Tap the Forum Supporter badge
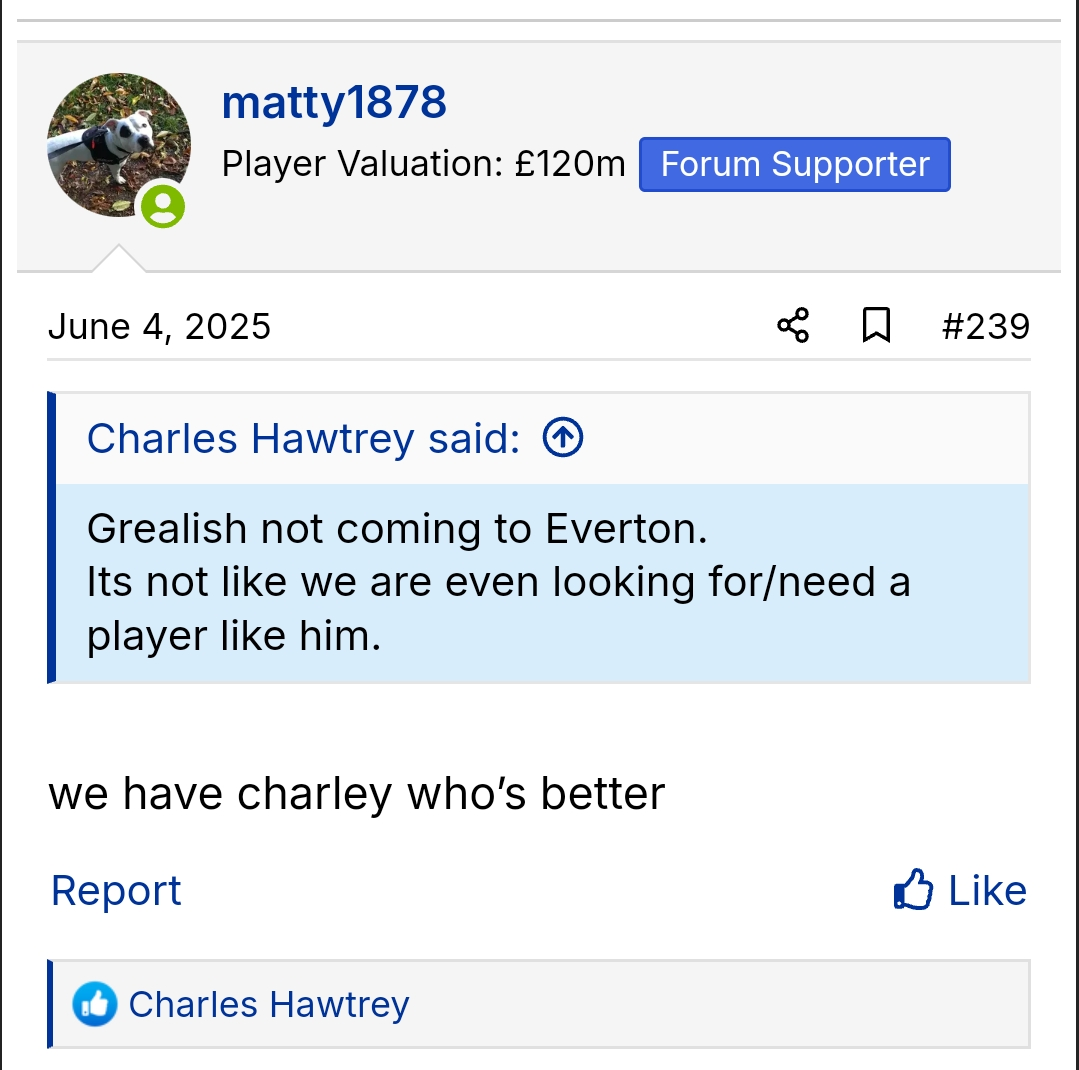Viewport: 1079px width, 1070px height. (x=795, y=164)
